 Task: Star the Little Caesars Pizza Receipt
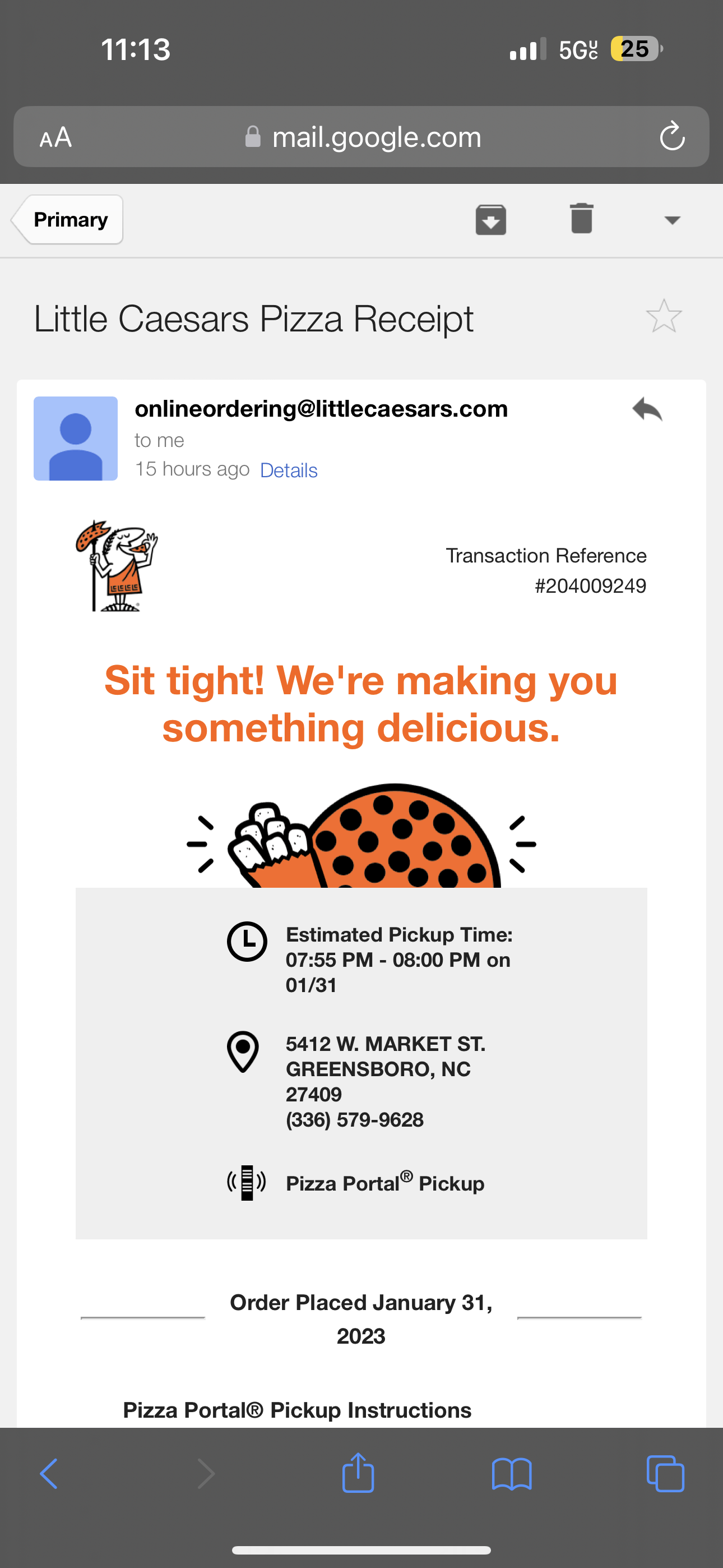664,316
